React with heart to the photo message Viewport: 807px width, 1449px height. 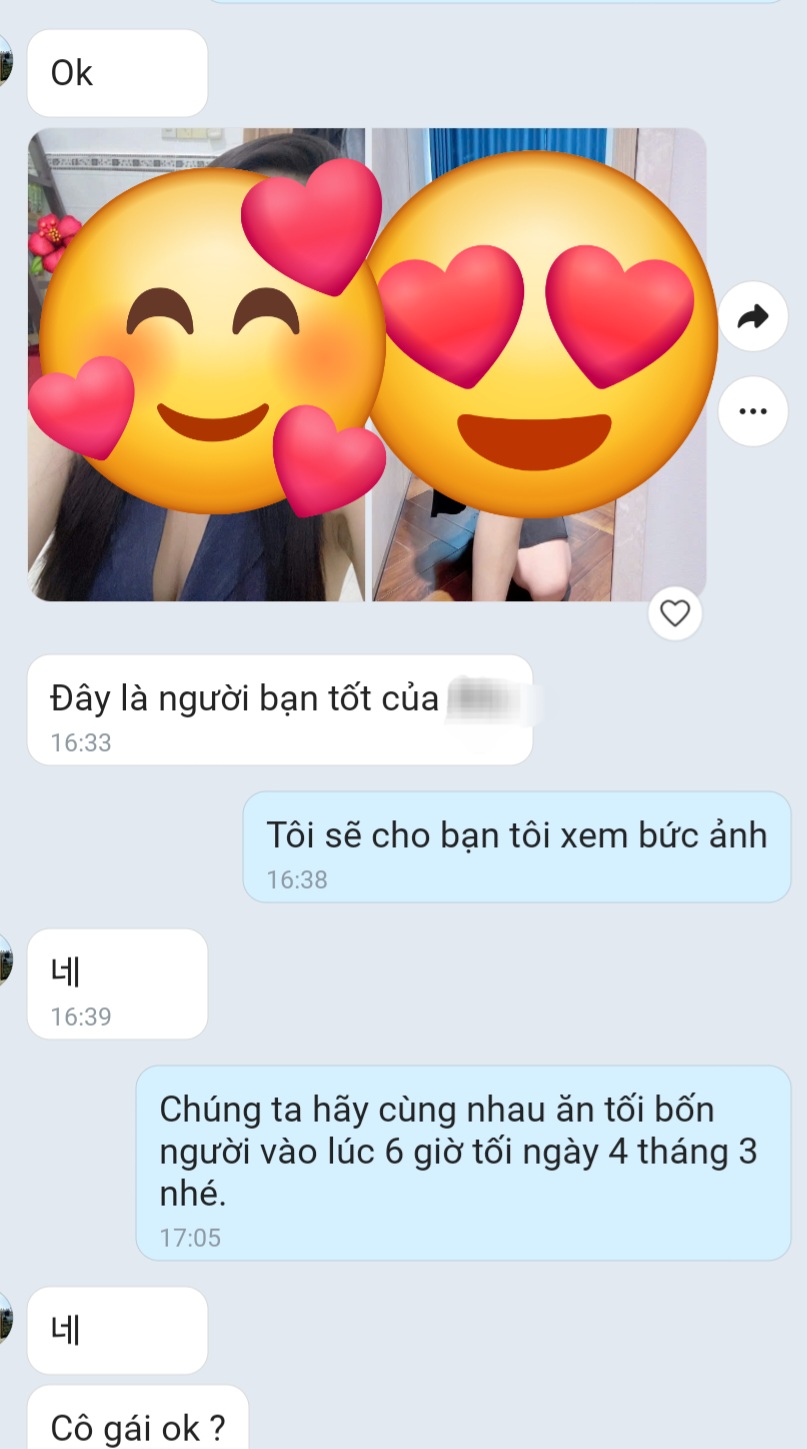(x=675, y=613)
